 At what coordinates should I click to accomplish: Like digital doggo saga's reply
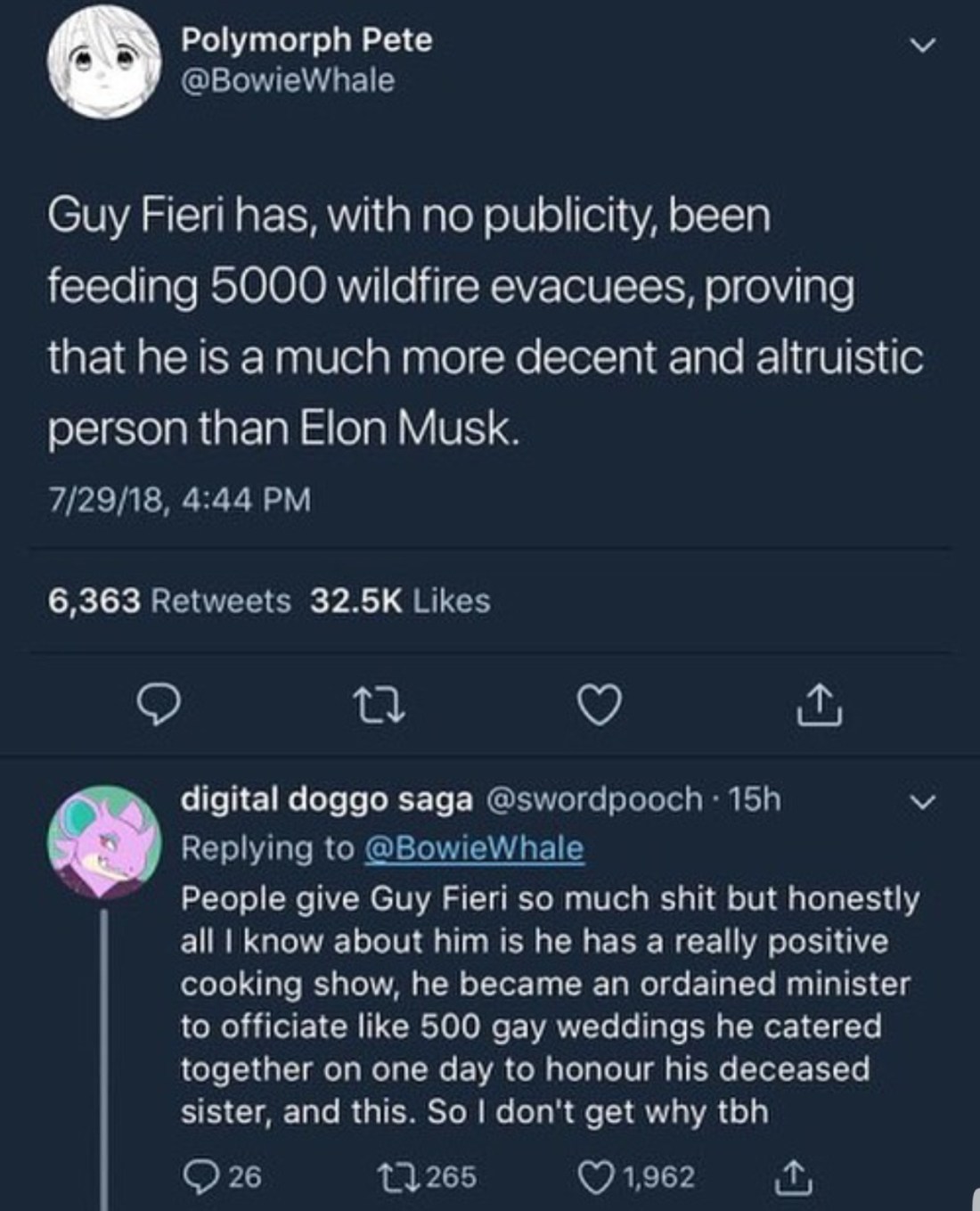pos(596,1176)
